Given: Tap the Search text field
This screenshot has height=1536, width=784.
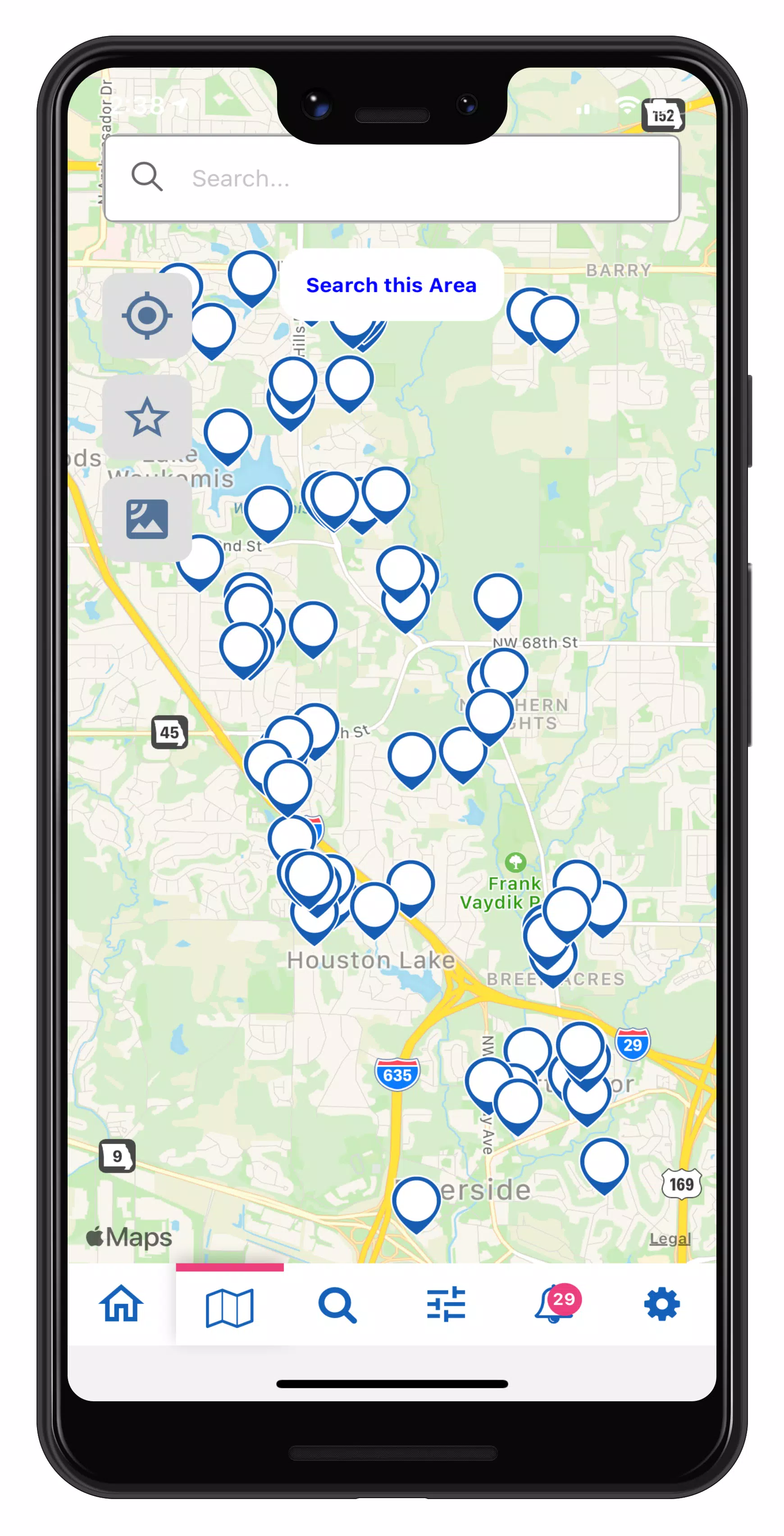Looking at the screenshot, I should coord(417,178).
